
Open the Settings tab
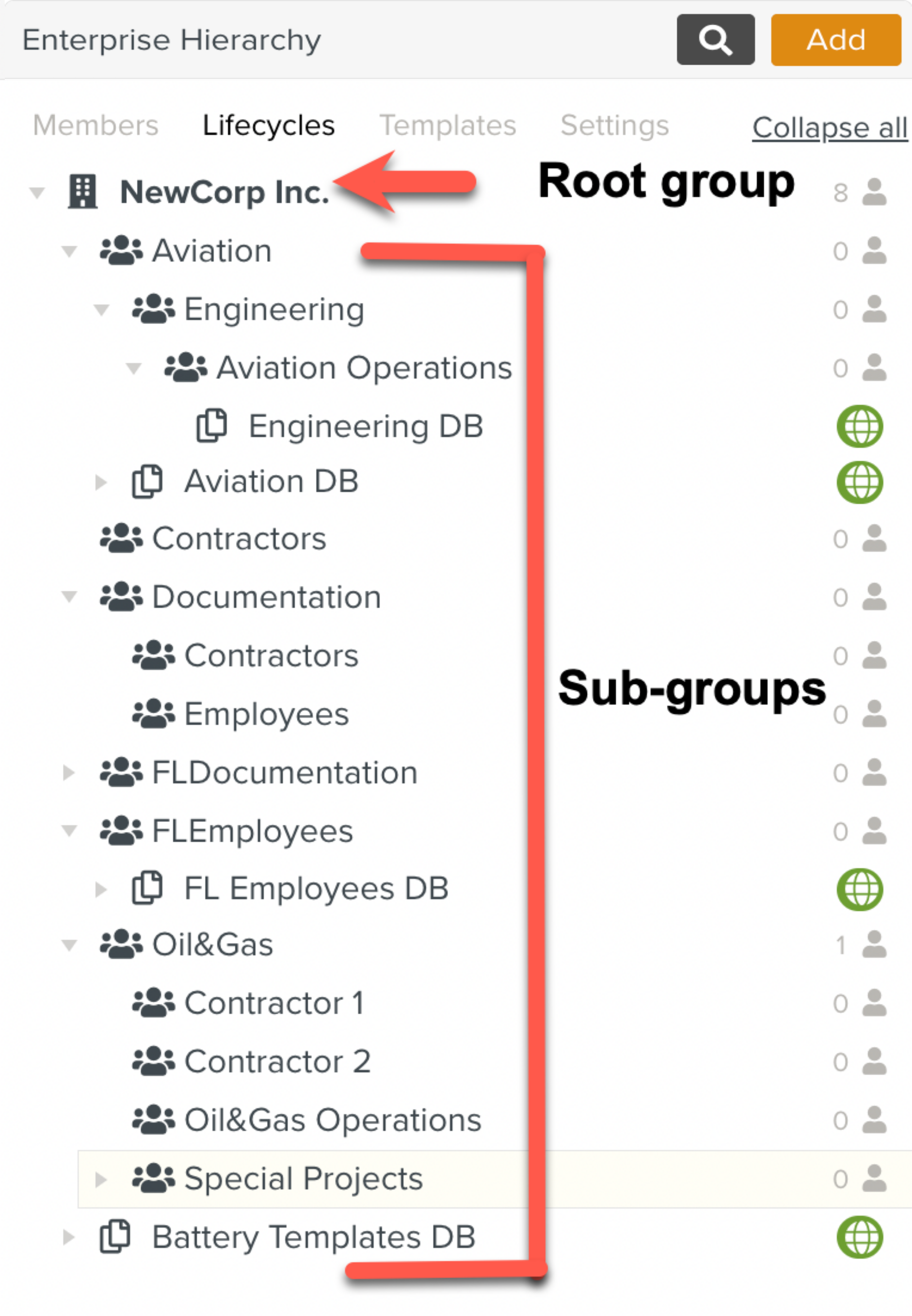614,125
